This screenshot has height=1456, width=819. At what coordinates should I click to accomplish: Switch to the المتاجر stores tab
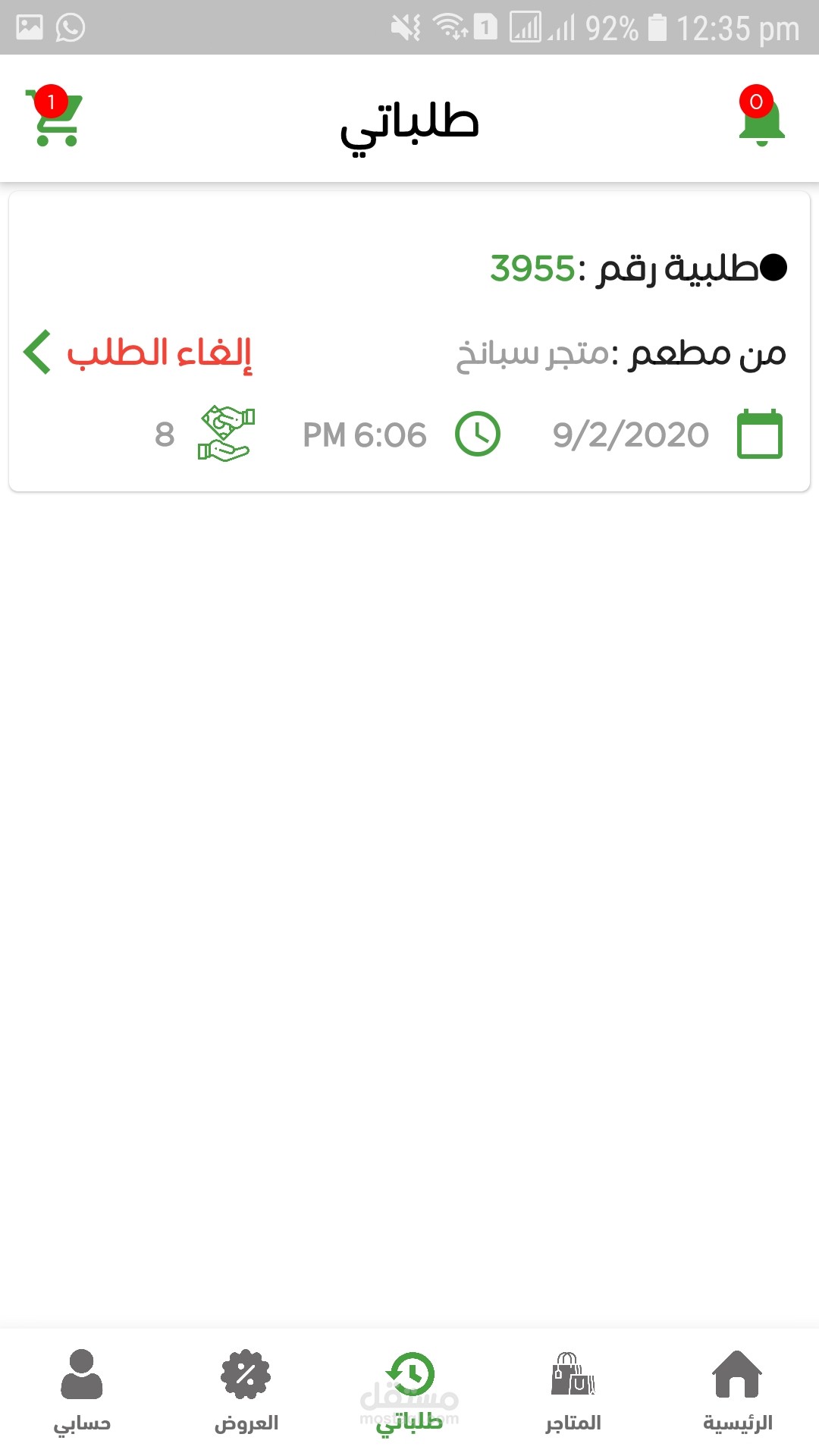pos(573,1392)
